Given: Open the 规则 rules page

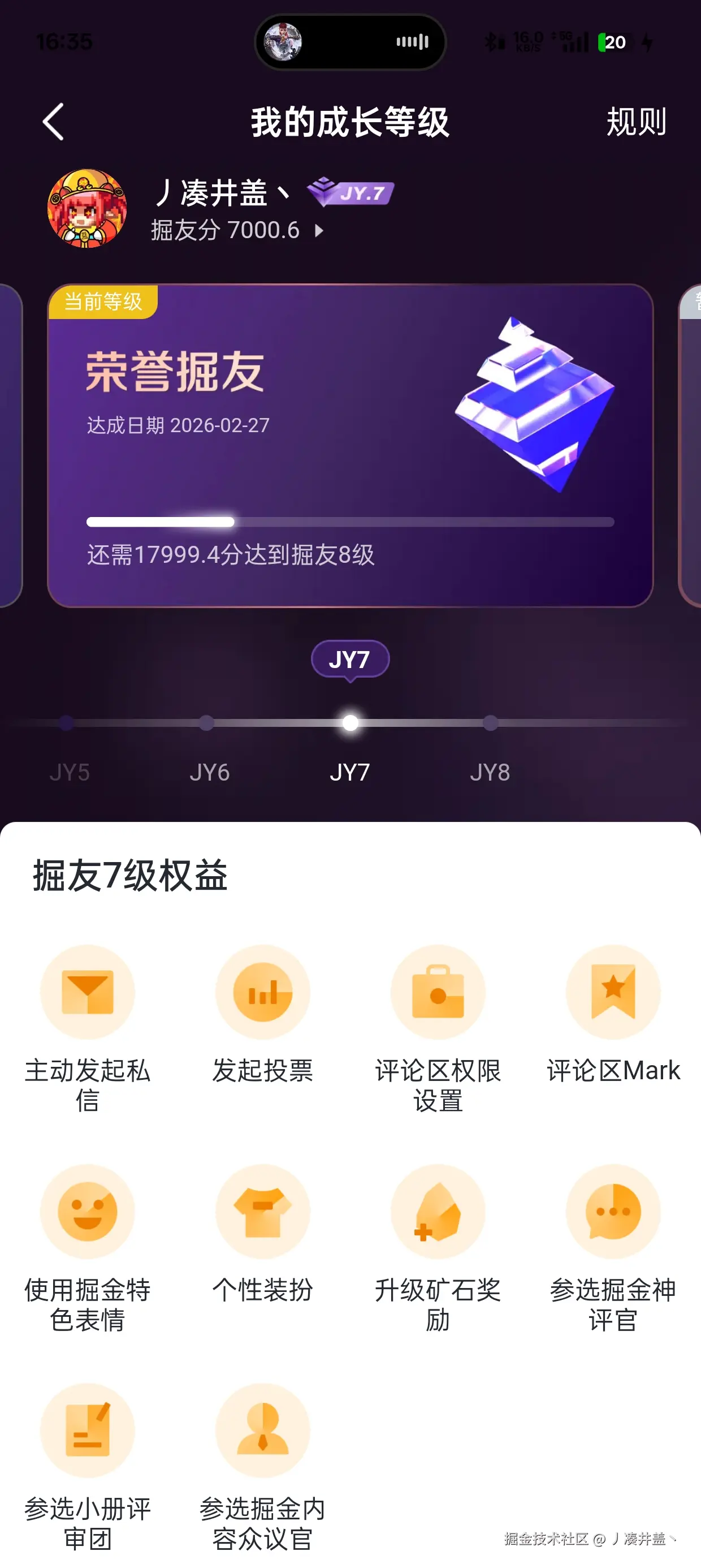Looking at the screenshot, I should (x=637, y=121).
